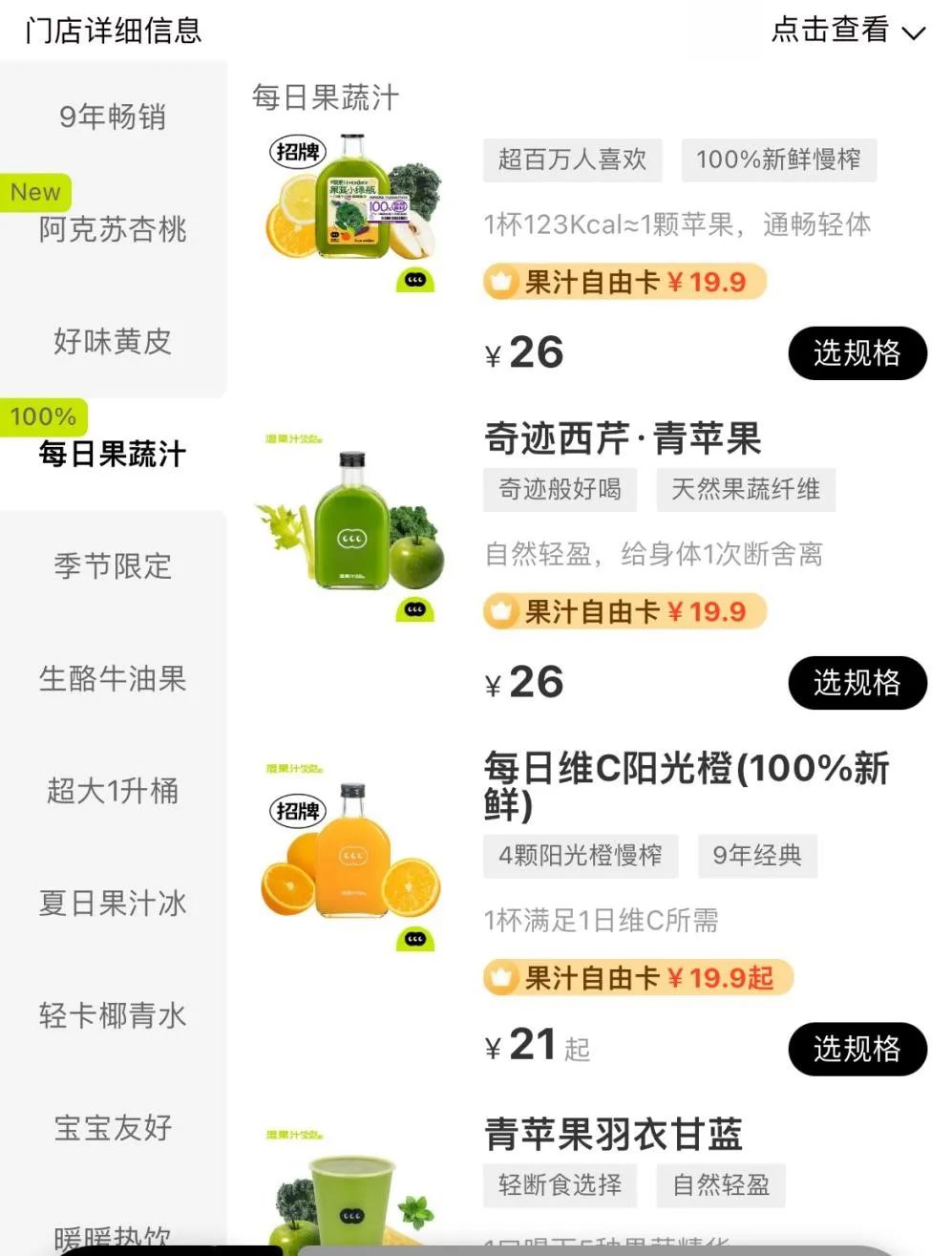Switch to the 9年畅销 category
The height and width of the screenshot is (1256, 952).
pos(113,117)
